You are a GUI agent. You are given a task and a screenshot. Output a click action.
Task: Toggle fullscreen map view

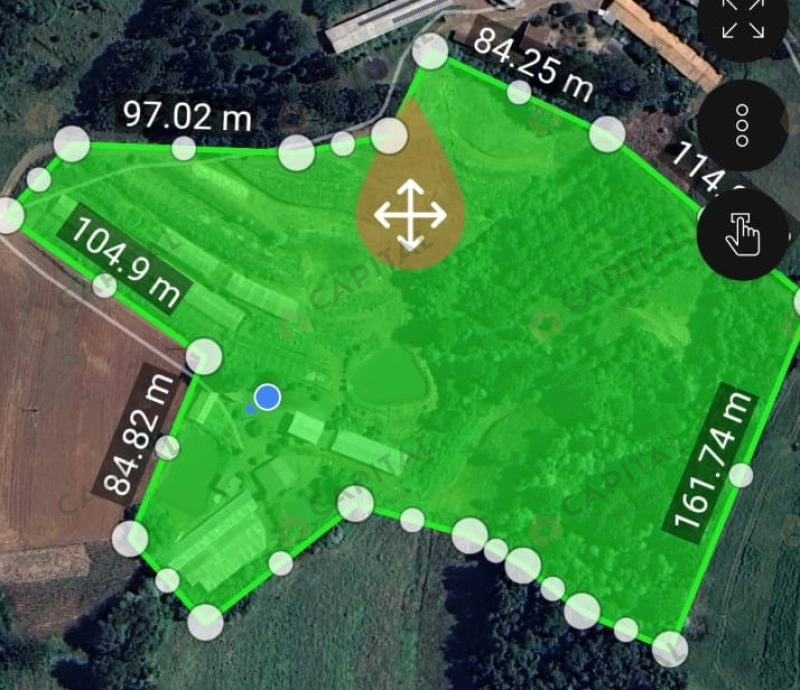click(x=742, y=22)
